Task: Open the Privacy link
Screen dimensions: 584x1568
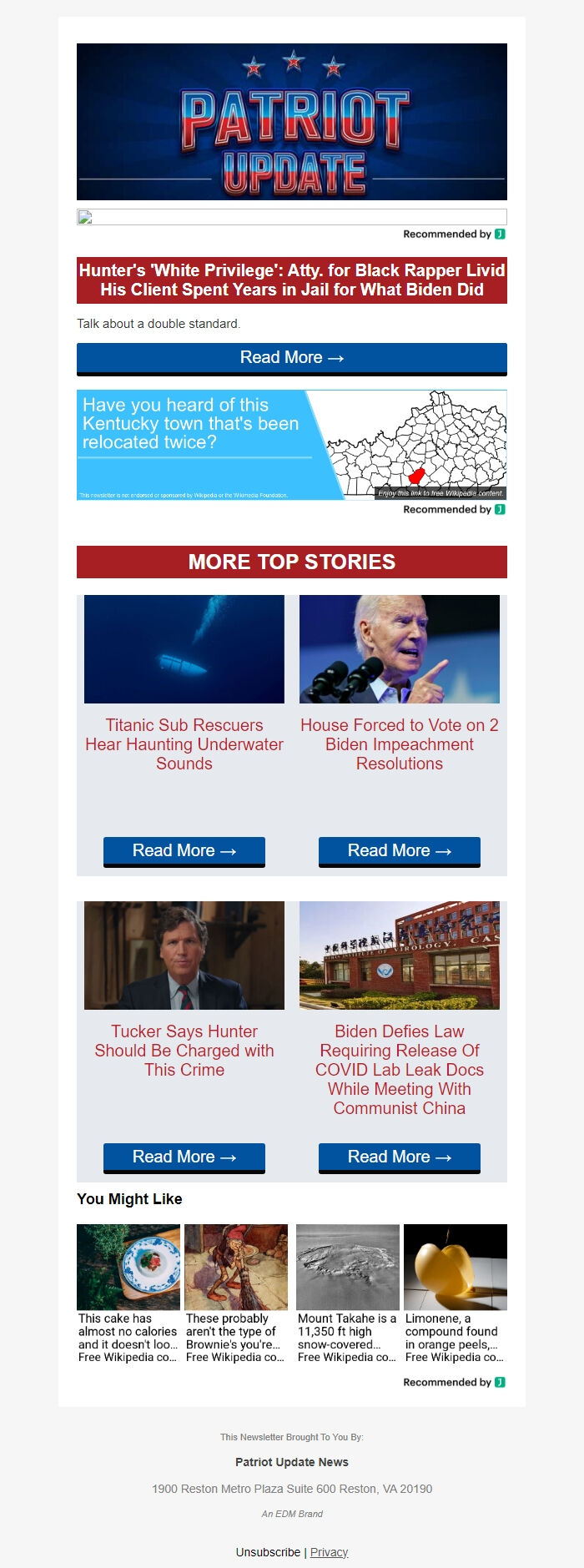Action: click(x=329, y=1552)
